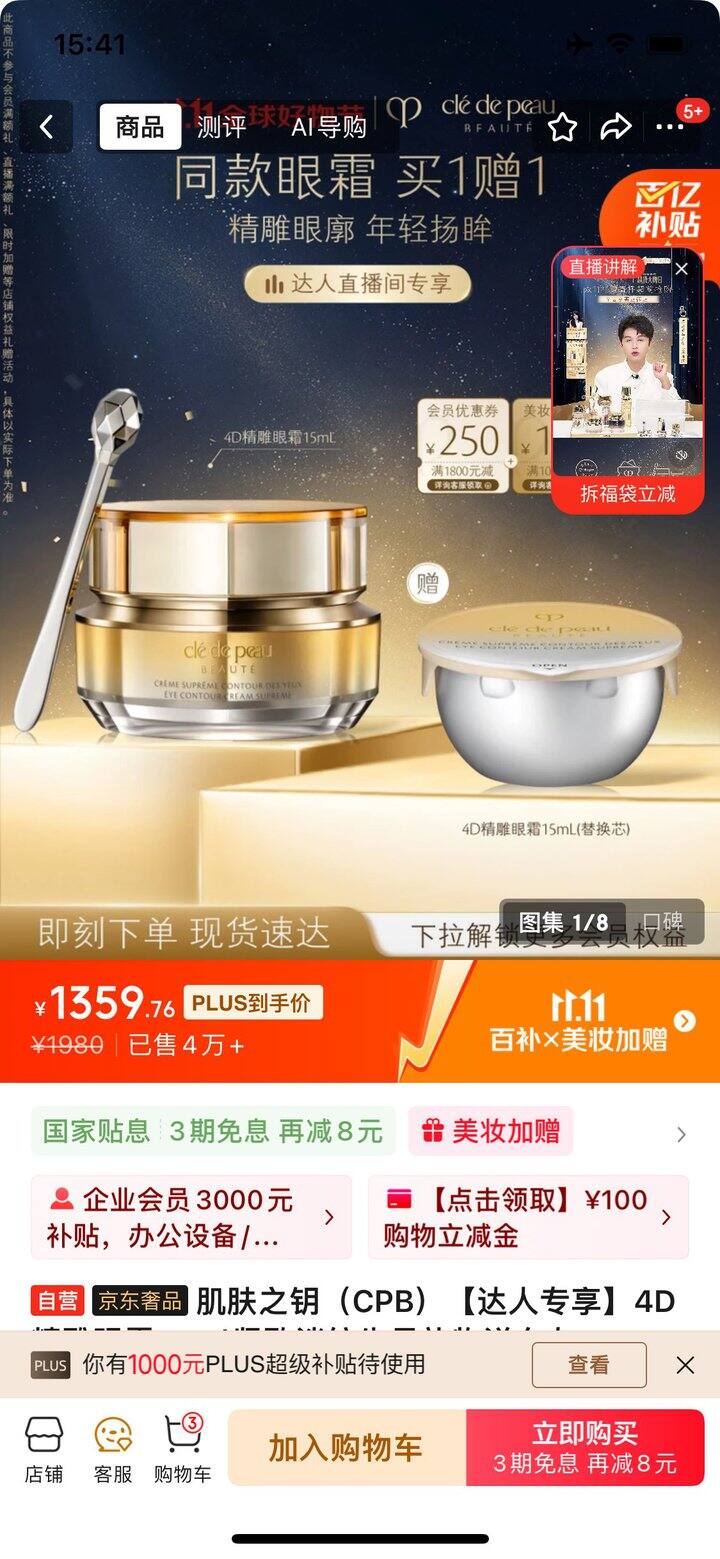Tap the 美妆加赠 chip
720x1559 pixels.
(x=490, y=1131)
